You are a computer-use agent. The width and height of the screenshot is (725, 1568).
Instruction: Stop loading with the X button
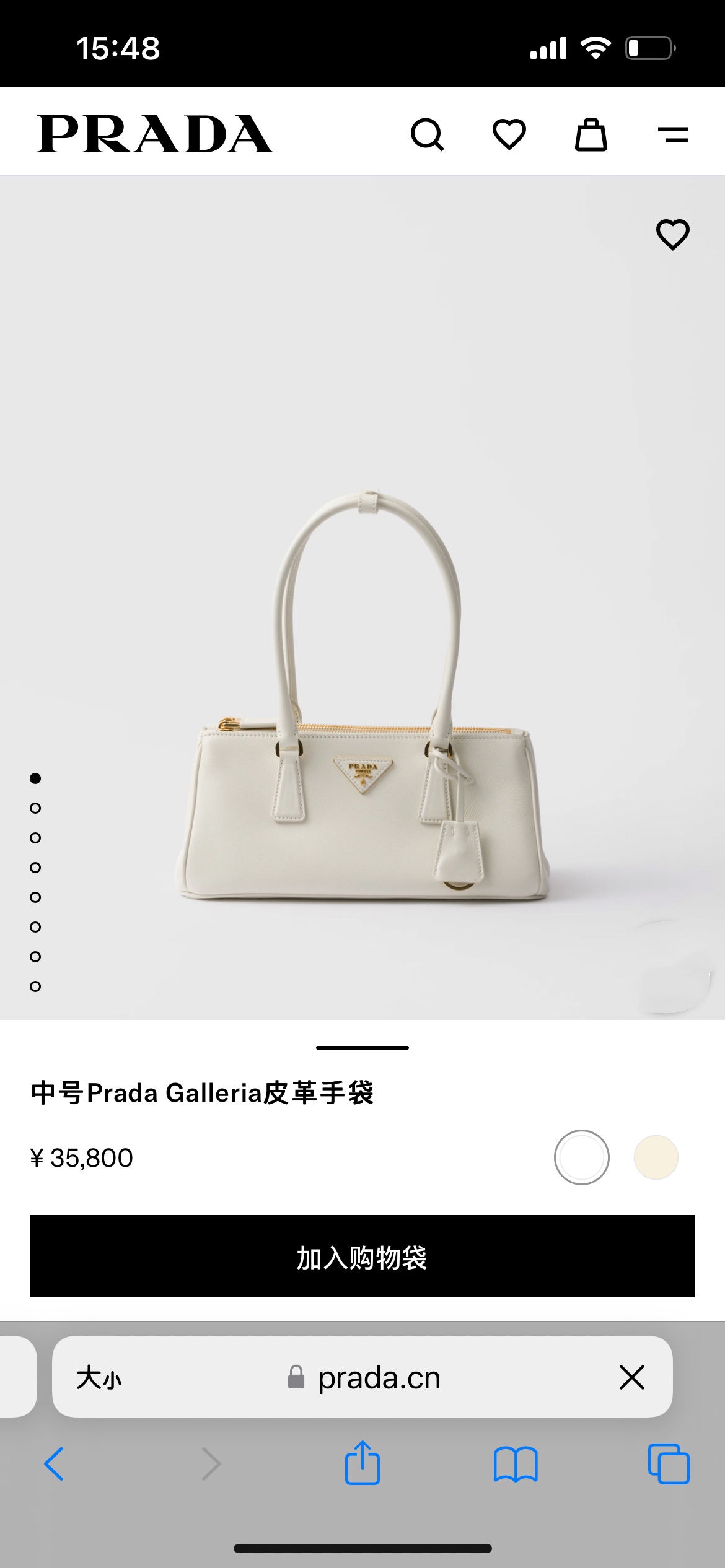click(x=632, y=1377)
